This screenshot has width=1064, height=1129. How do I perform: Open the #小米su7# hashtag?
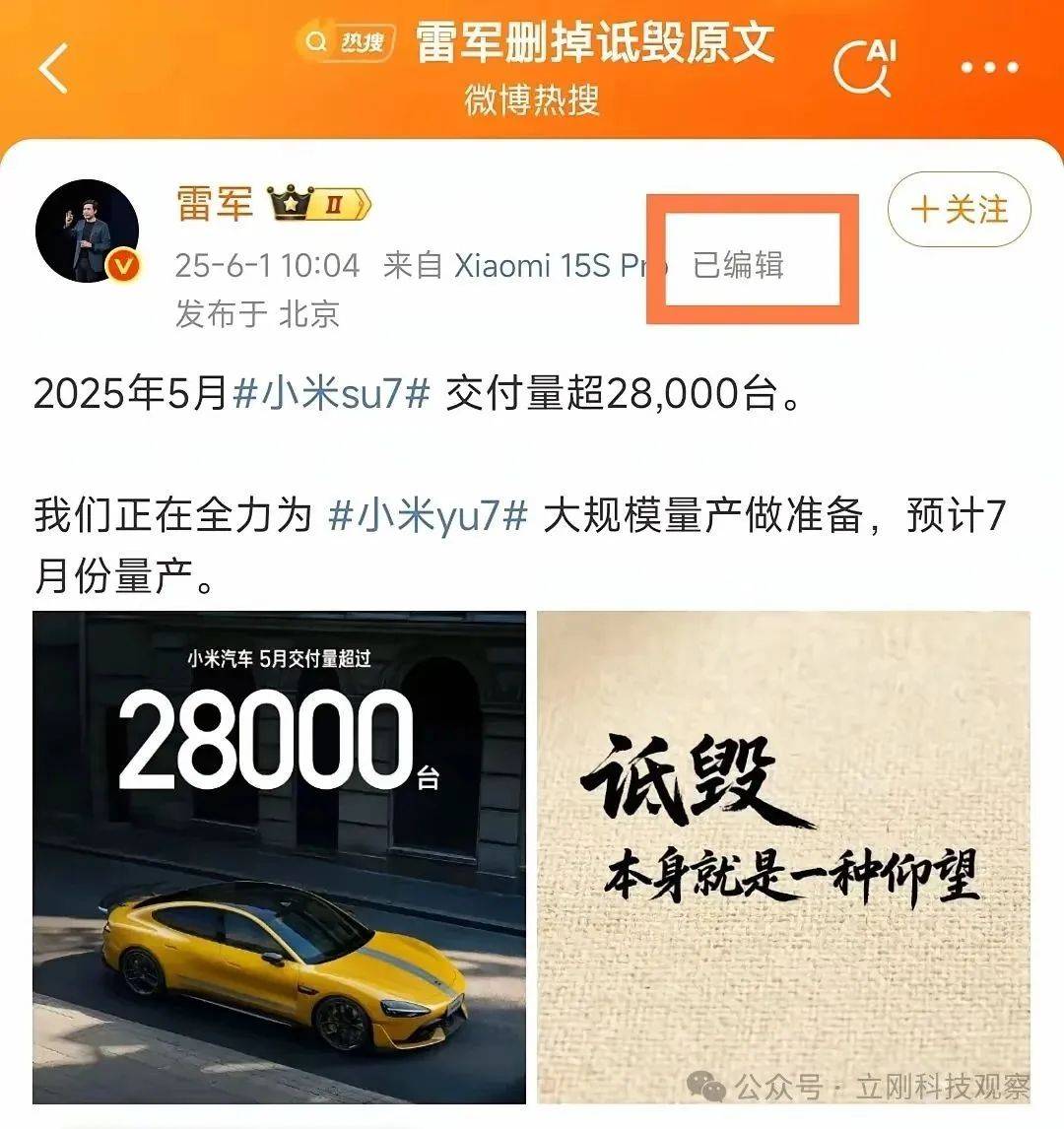point(333,393)
